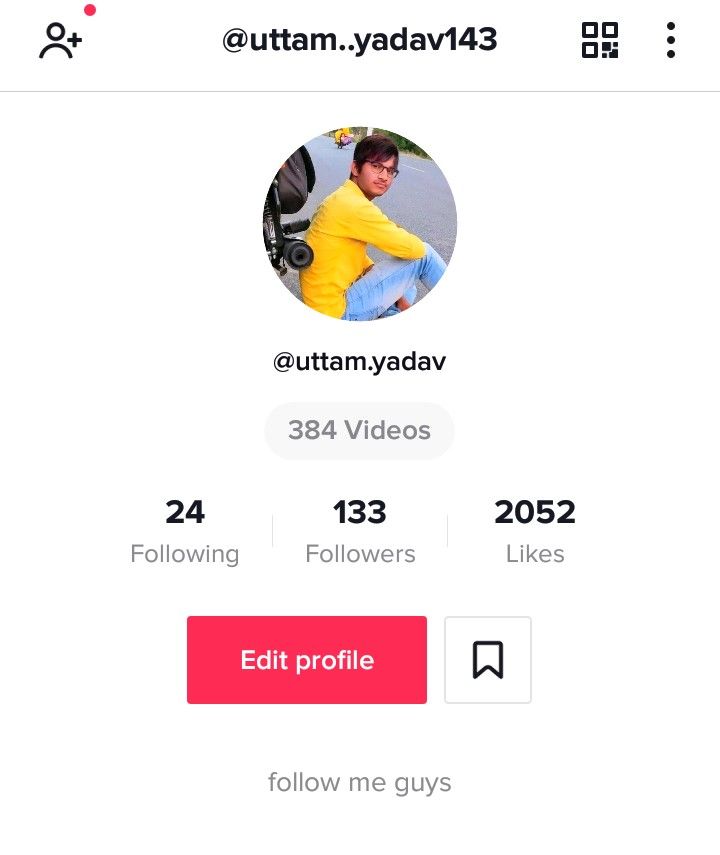Viewport: 720px width, 855px height.
Task: Tap the Edit profile button
Action: click(x=307, y=660)
